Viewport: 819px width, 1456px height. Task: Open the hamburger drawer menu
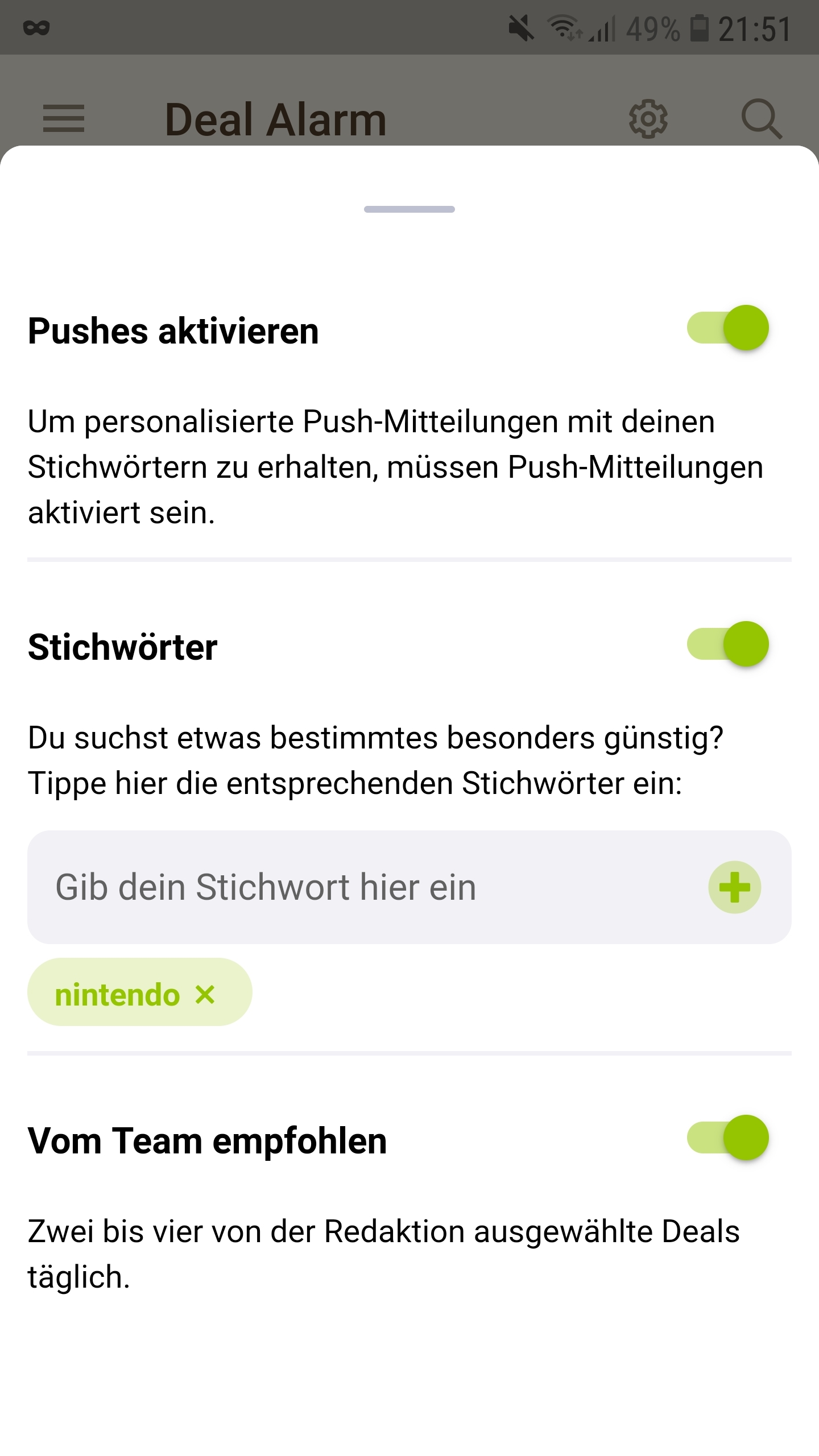[64, 119]
